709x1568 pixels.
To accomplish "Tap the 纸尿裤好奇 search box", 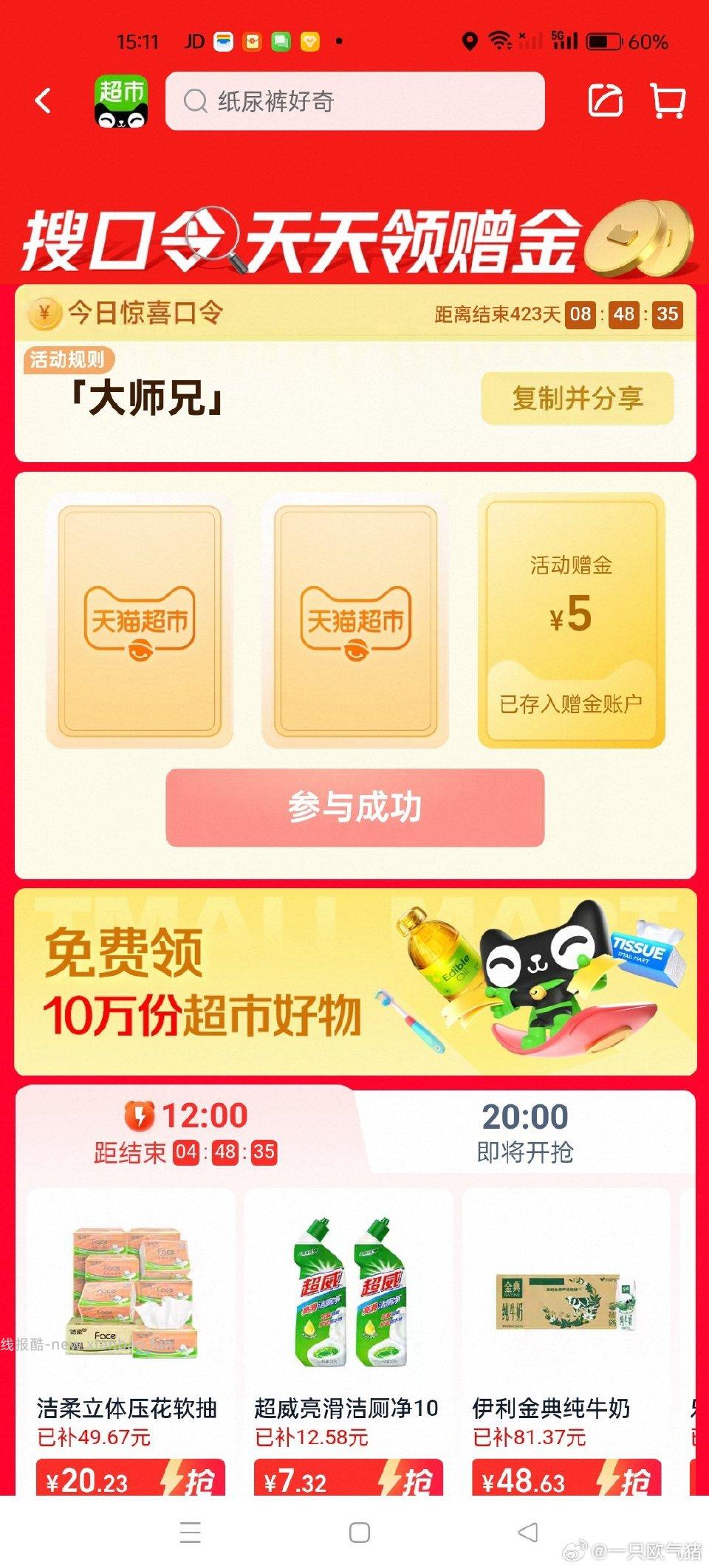I will coord(354,101).
